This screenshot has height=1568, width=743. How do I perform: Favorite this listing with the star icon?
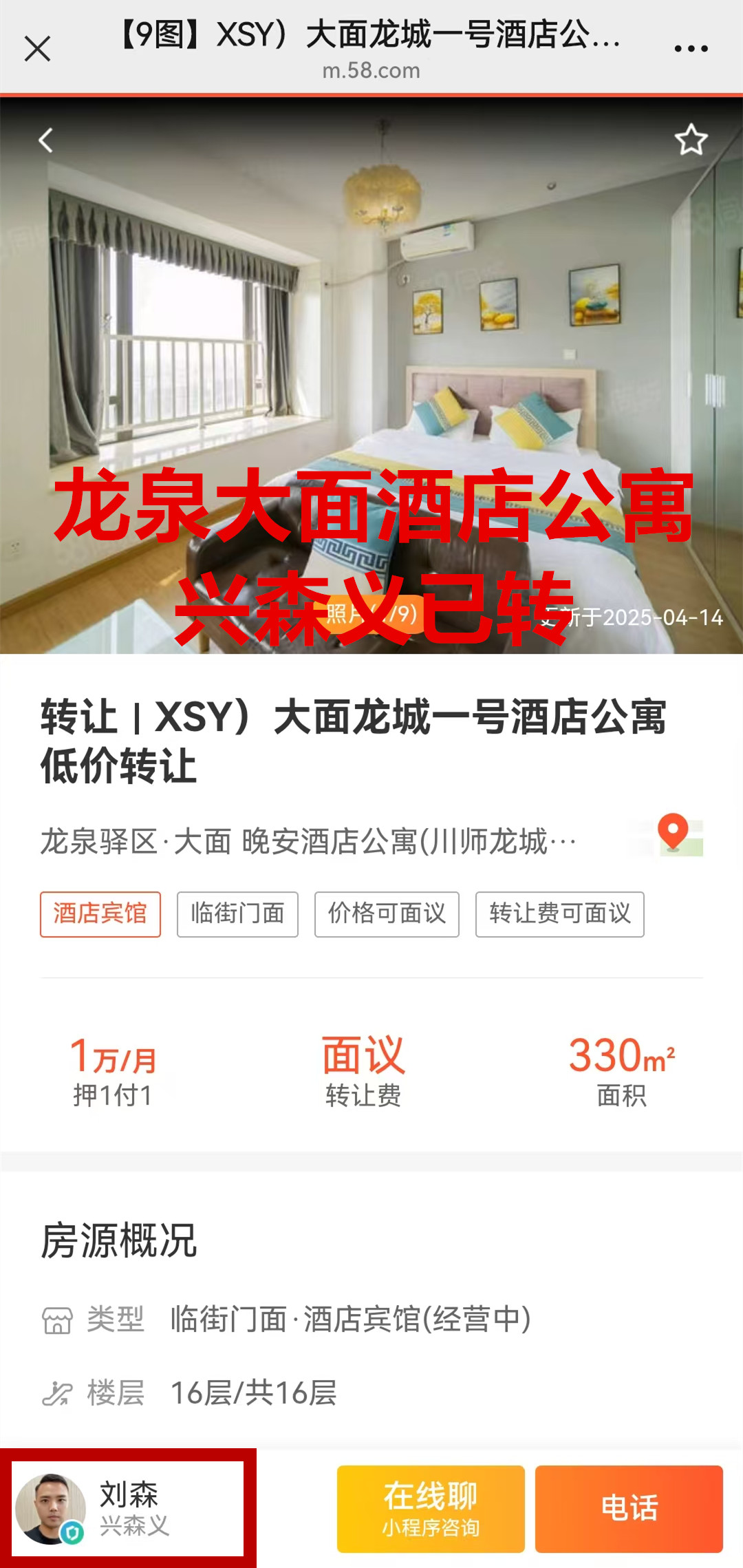coord(691,140)
